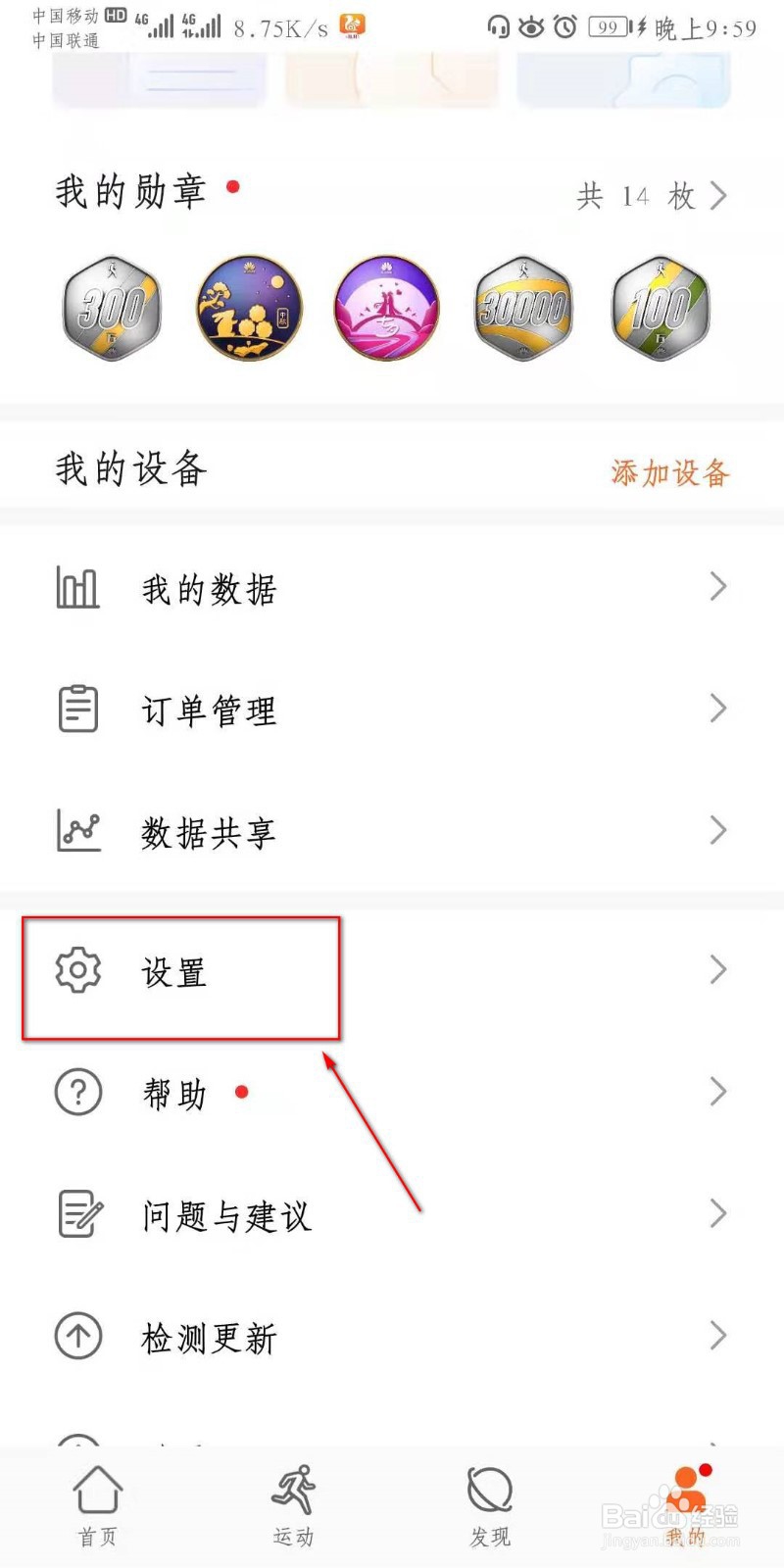Tap the 添加设备 link
This screenshot has width=784, height=1568.
coord(669,473)
